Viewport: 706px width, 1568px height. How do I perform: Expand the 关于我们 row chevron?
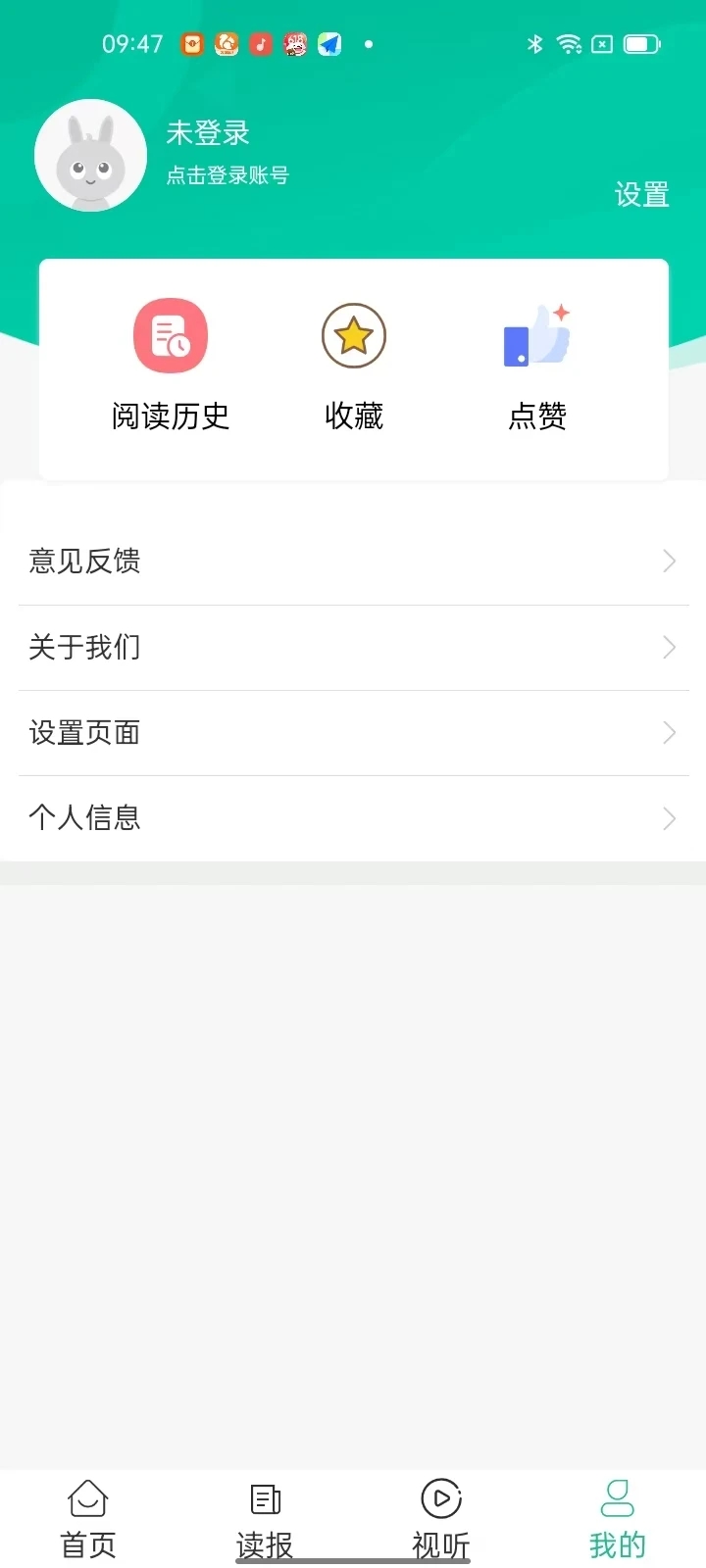coord(670,647)
